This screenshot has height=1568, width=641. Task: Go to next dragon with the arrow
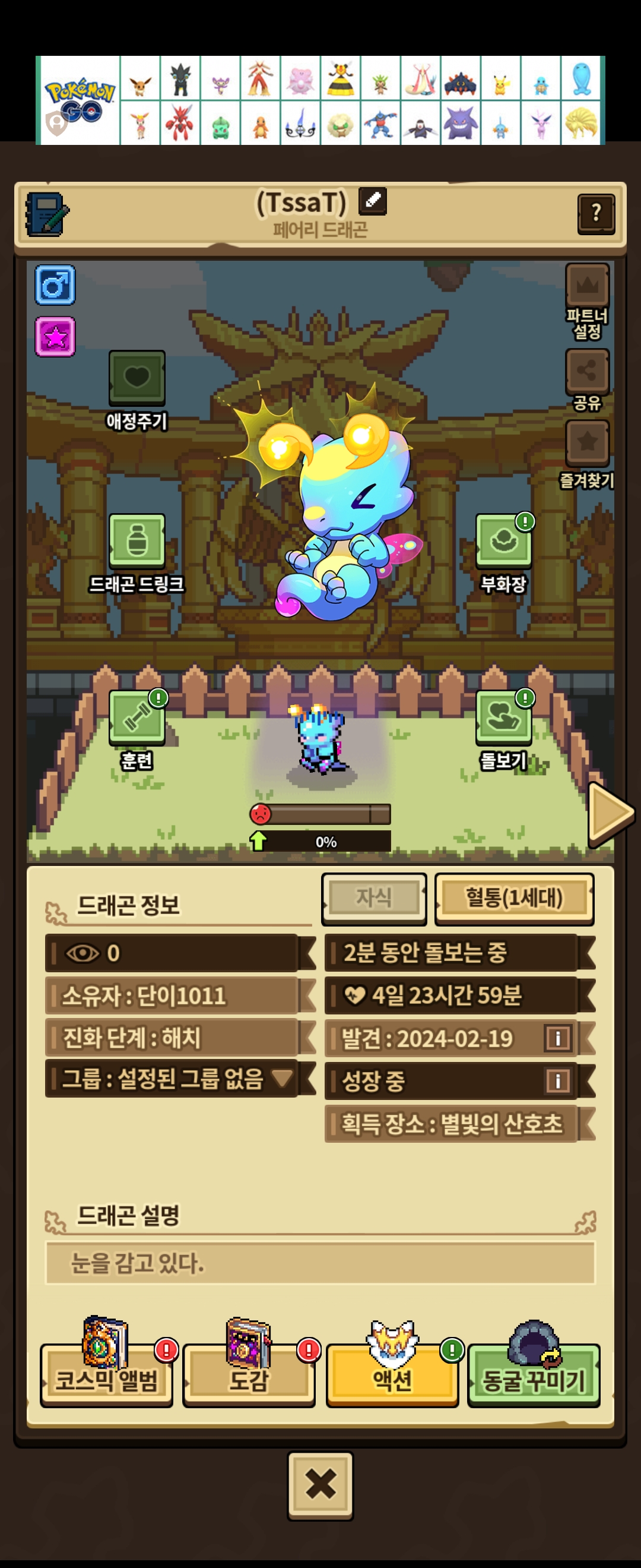click(610, 813)
